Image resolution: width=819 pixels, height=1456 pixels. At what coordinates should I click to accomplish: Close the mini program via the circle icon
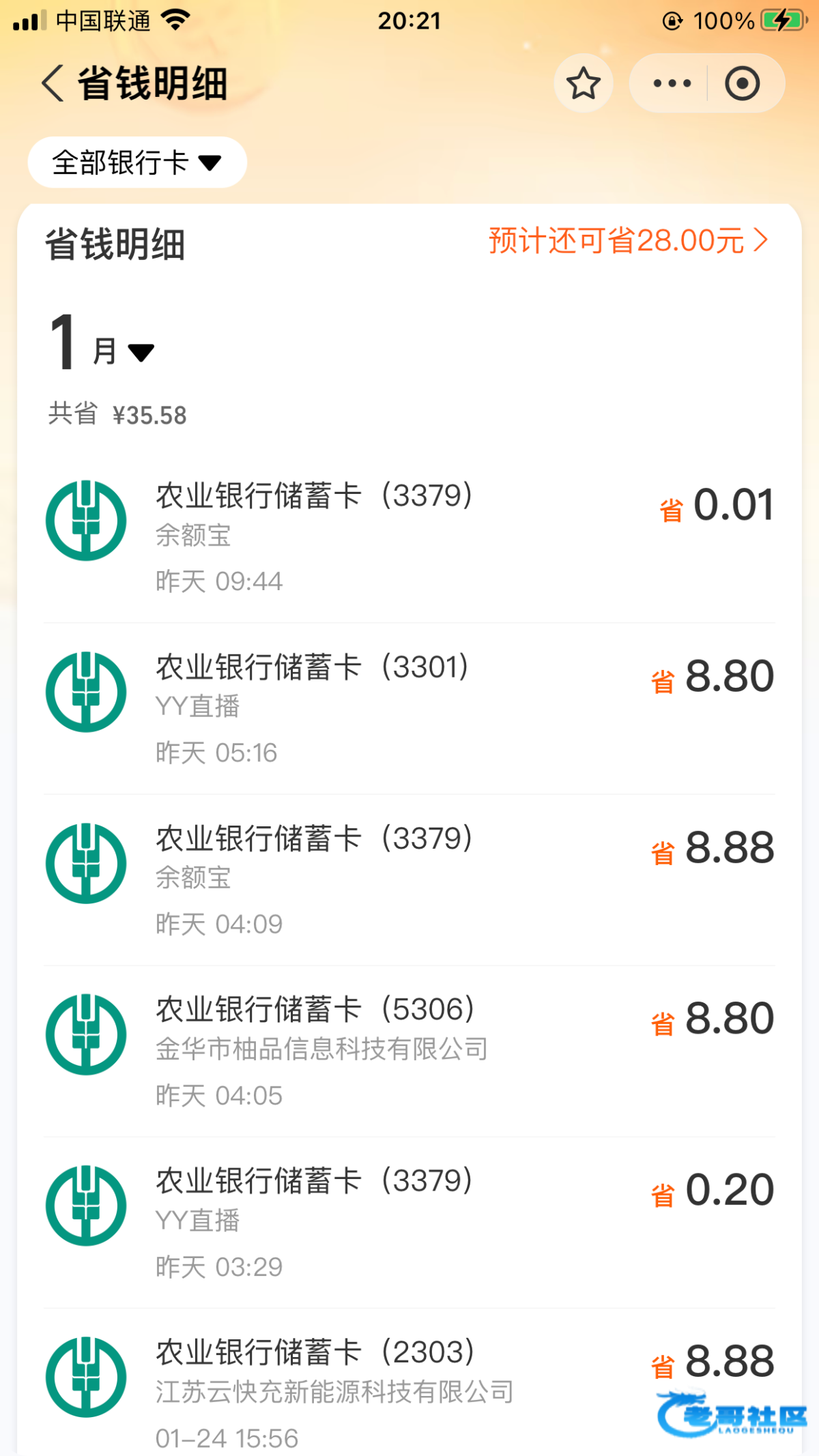(743, 83)
